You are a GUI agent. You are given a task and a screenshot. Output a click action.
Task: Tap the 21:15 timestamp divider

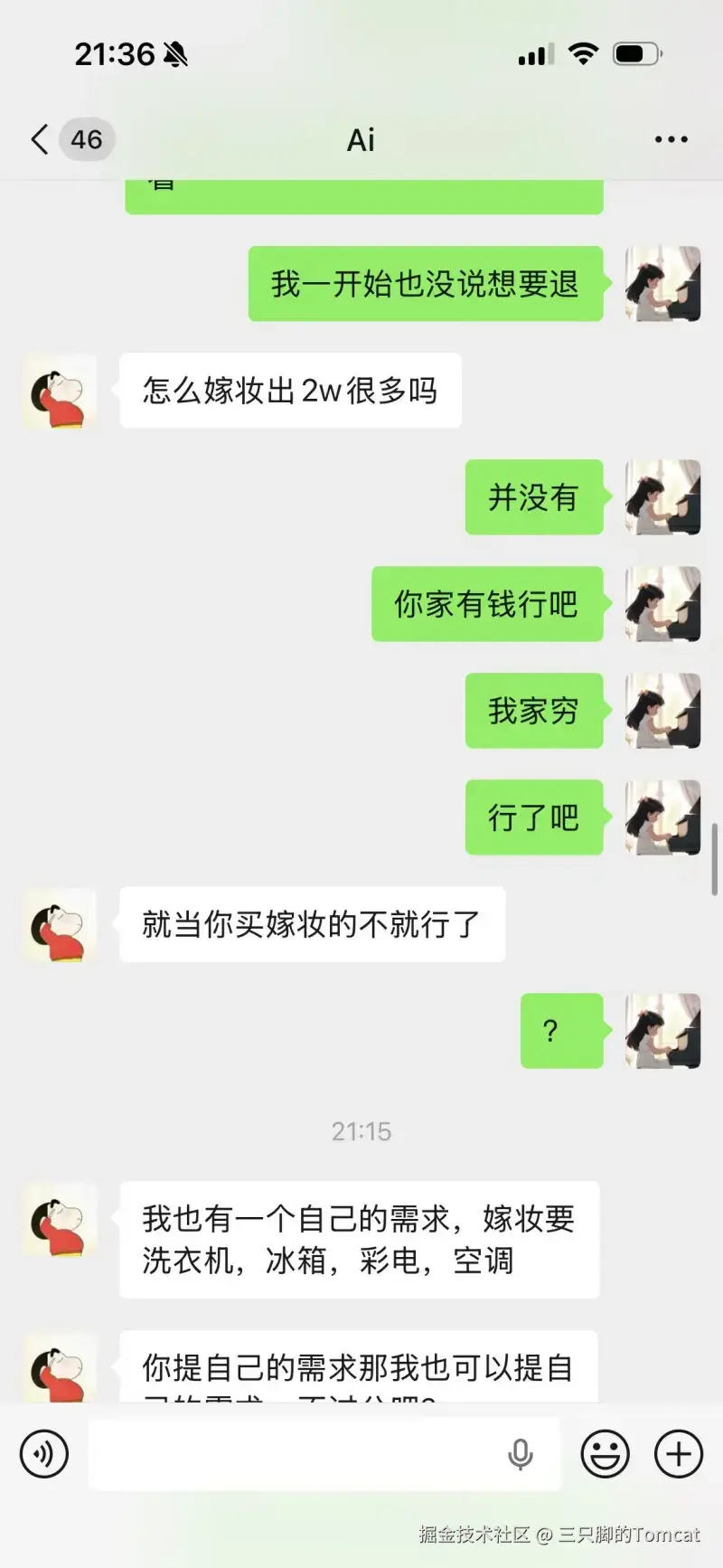point(361,1131)
